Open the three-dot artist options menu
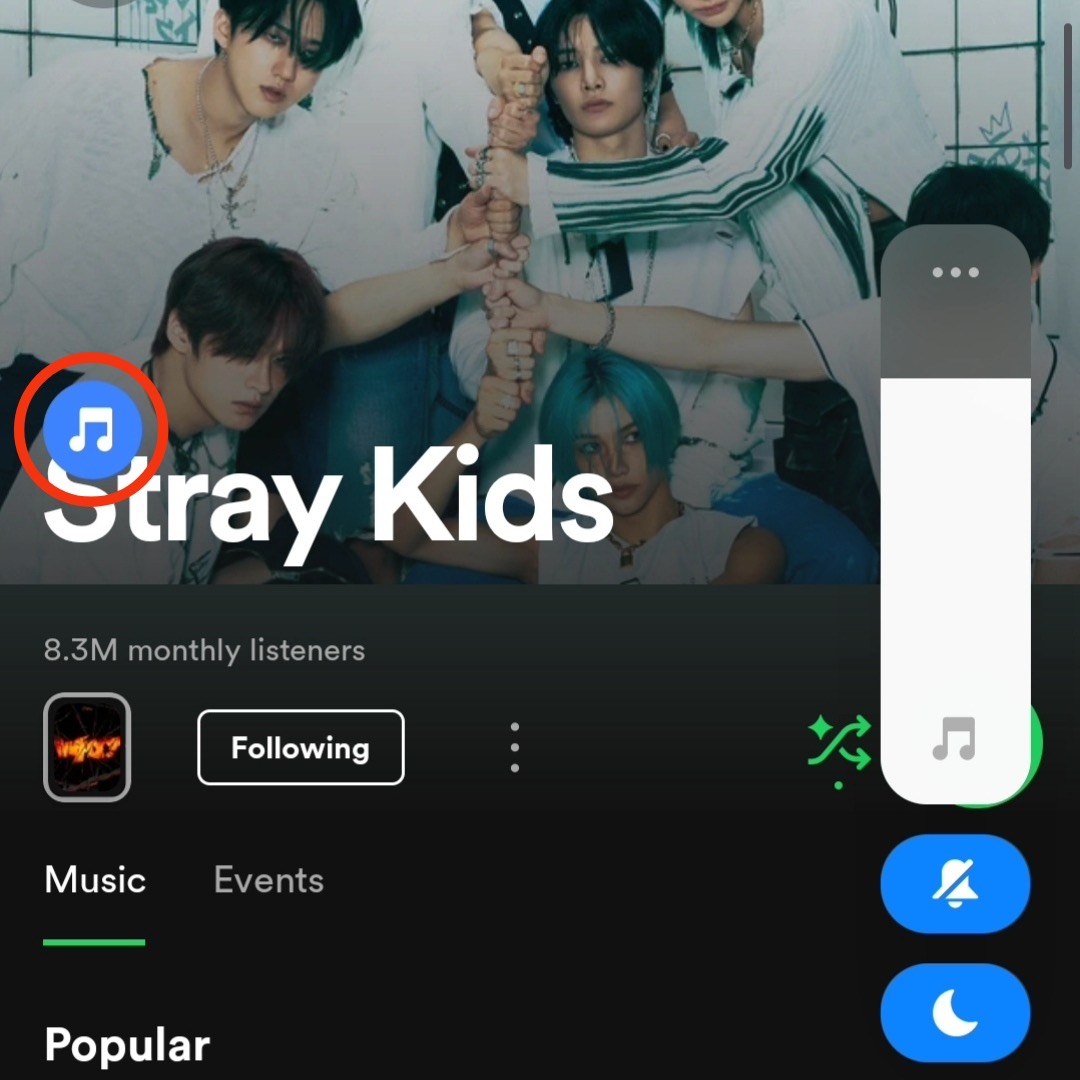The image size is (1080, 1080). point(515,747)
